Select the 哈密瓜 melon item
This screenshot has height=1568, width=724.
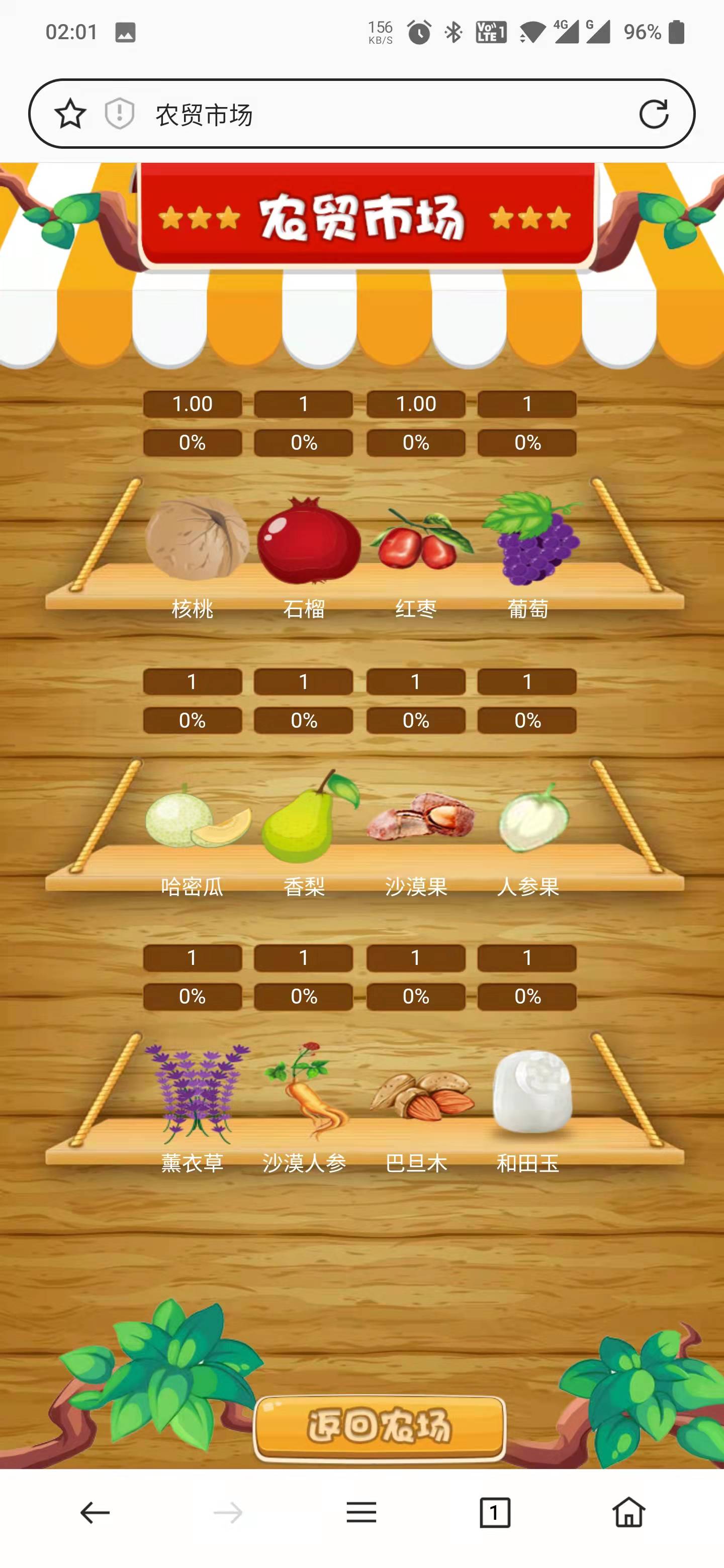pos(196,819)
